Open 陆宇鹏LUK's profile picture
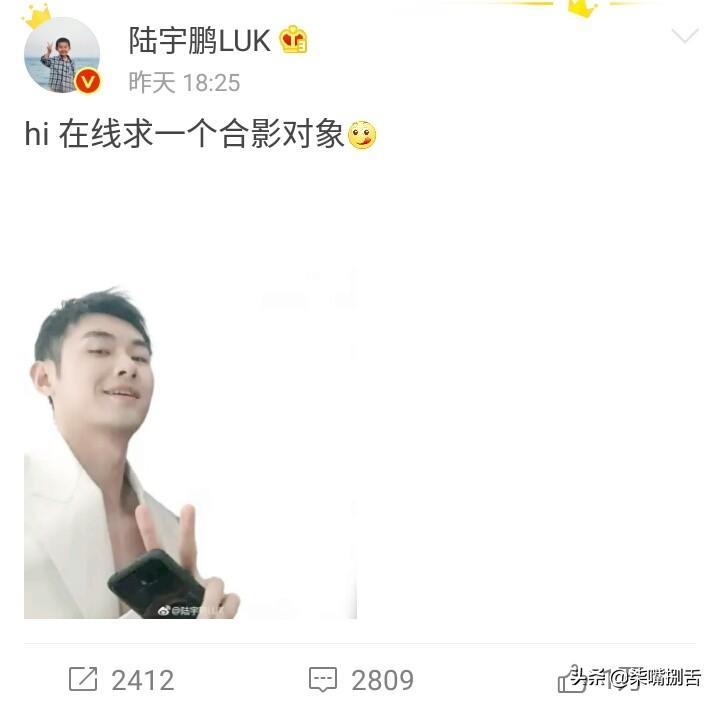The height and width of the screenshot is (703, 718). coord(62,55)
